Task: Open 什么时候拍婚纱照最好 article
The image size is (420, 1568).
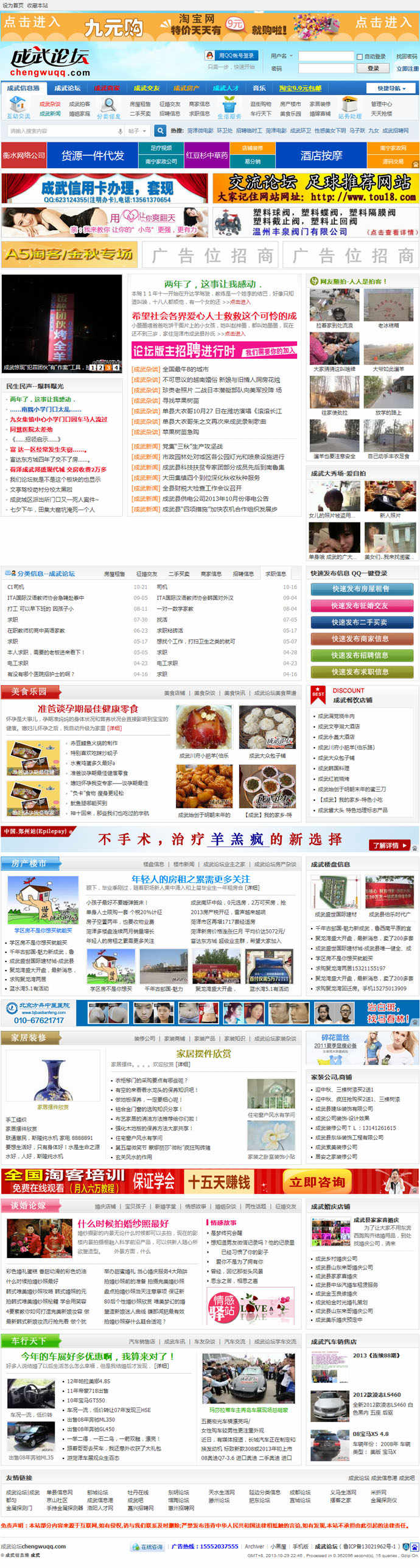Action: (122, 1223)
